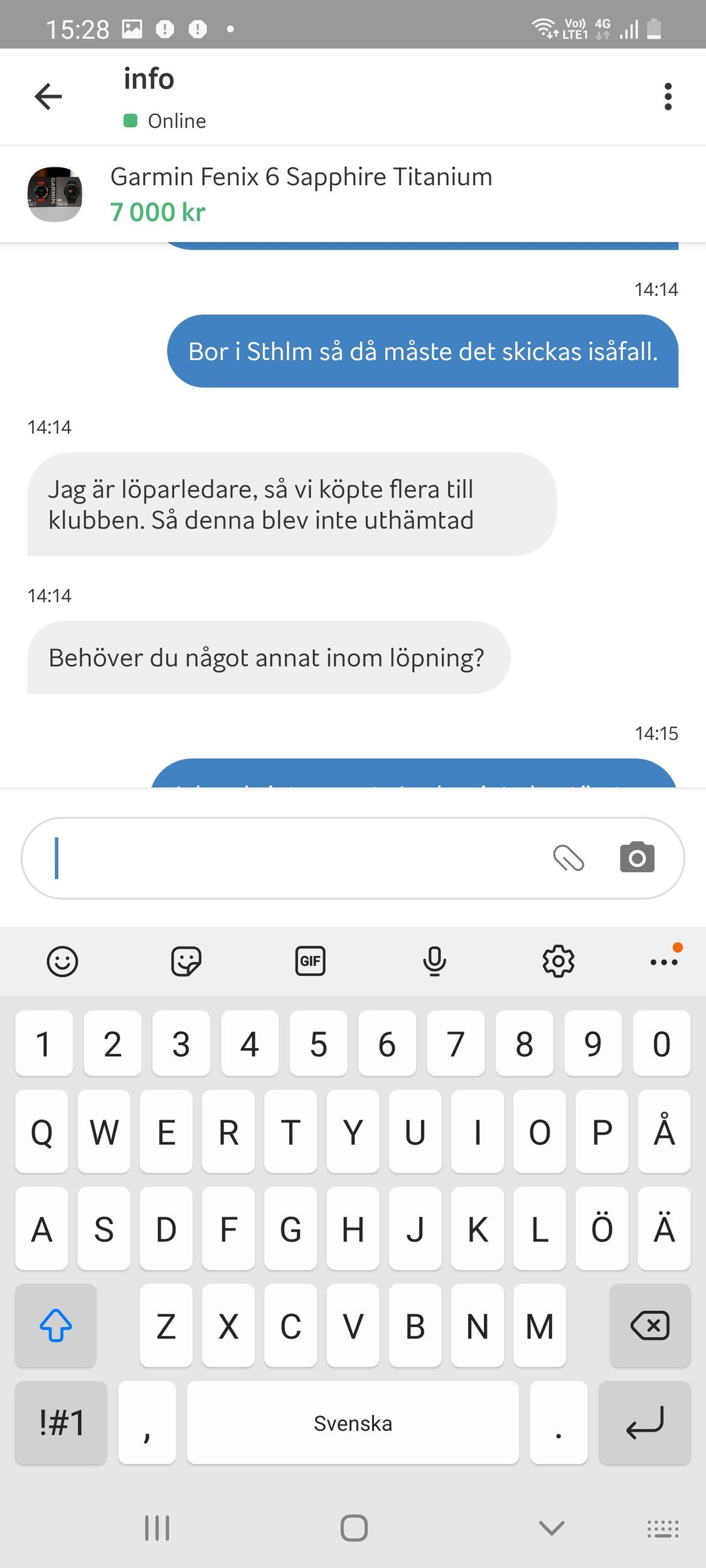Switch to the !#1 symbols keyboard
This screenshot has height=1568, width=706.
(62, 1422)
